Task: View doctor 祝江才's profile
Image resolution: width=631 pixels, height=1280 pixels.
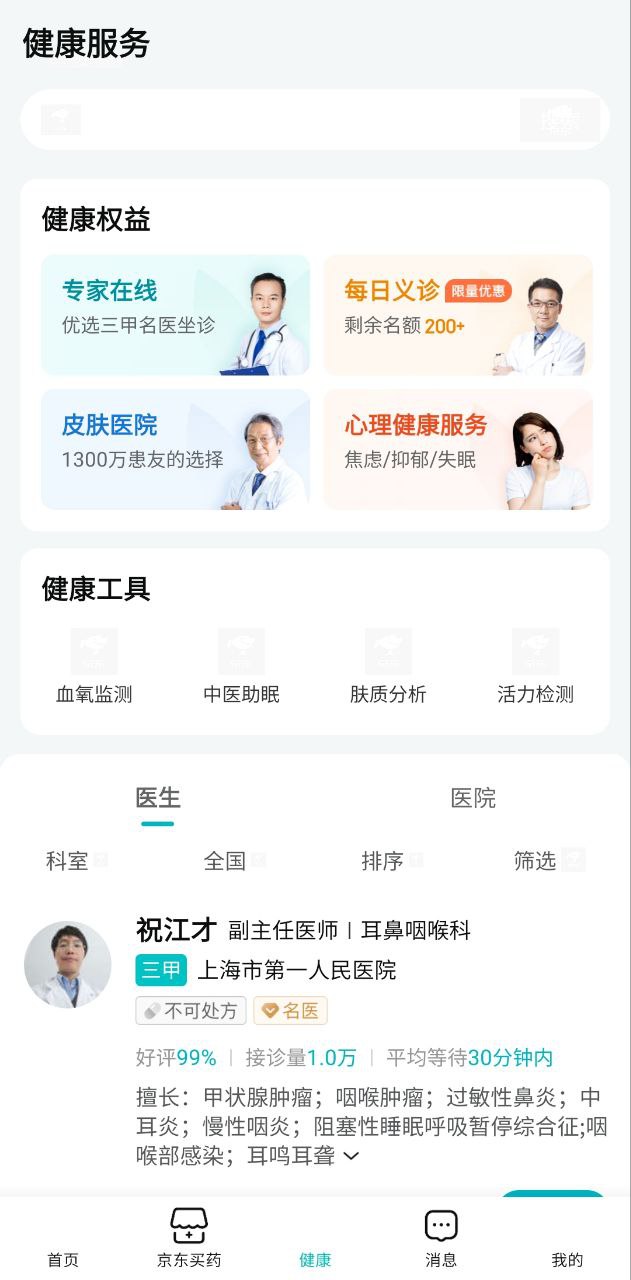Action: (x=176, y=930)
